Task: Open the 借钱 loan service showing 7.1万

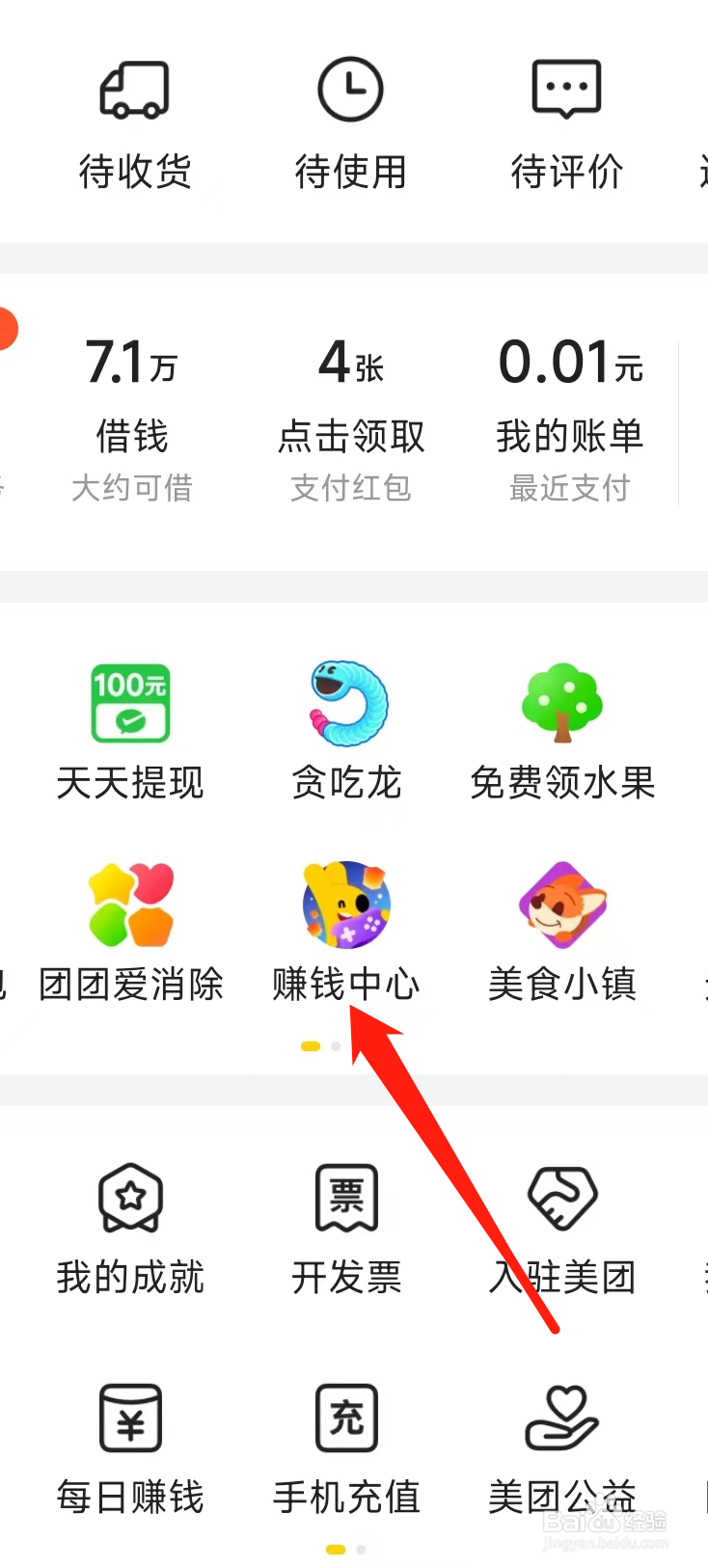Action: pos(132,400)
